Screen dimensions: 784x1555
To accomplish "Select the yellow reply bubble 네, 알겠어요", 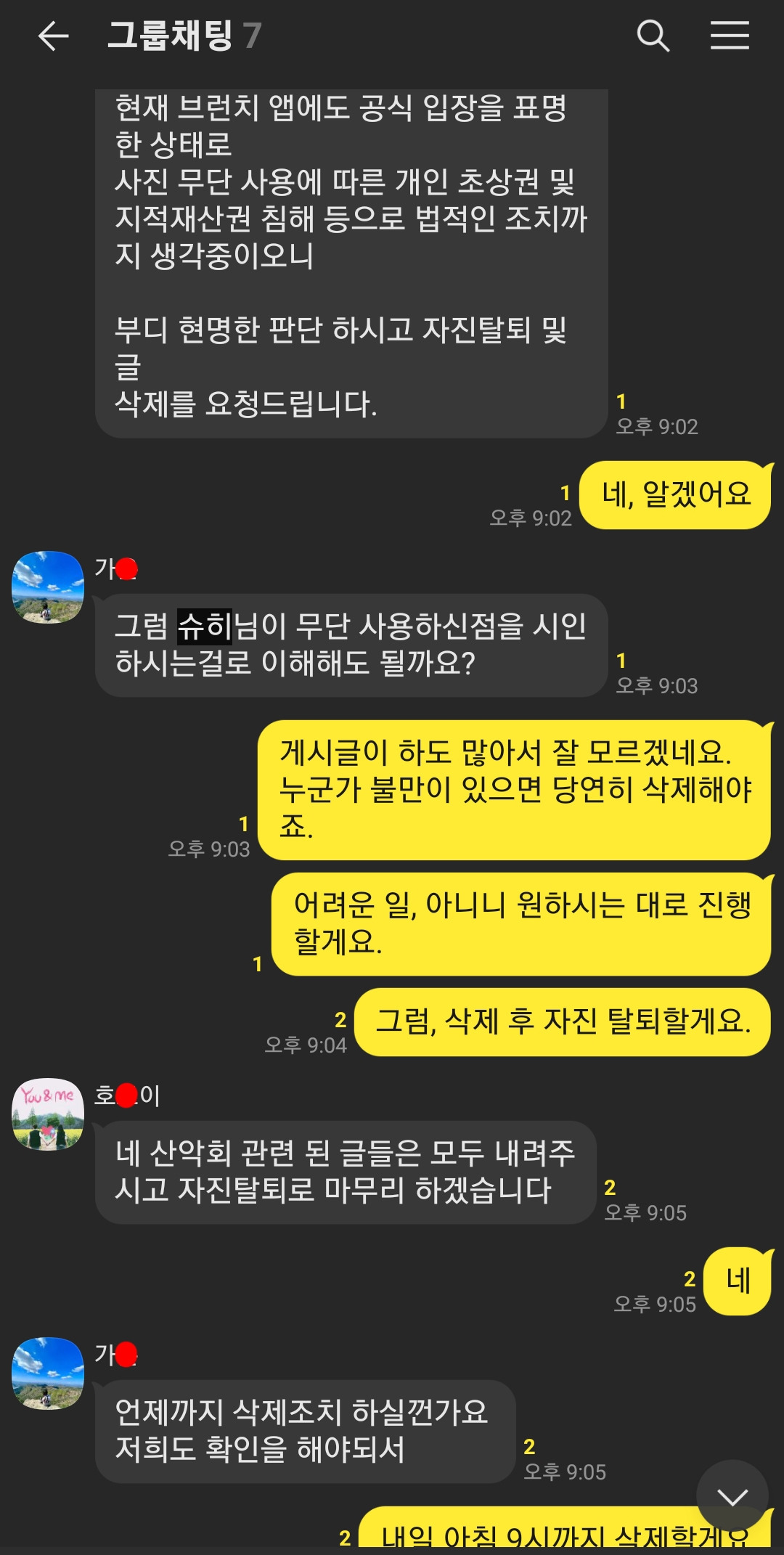I will pyautogui.click(x=674, y=492).
